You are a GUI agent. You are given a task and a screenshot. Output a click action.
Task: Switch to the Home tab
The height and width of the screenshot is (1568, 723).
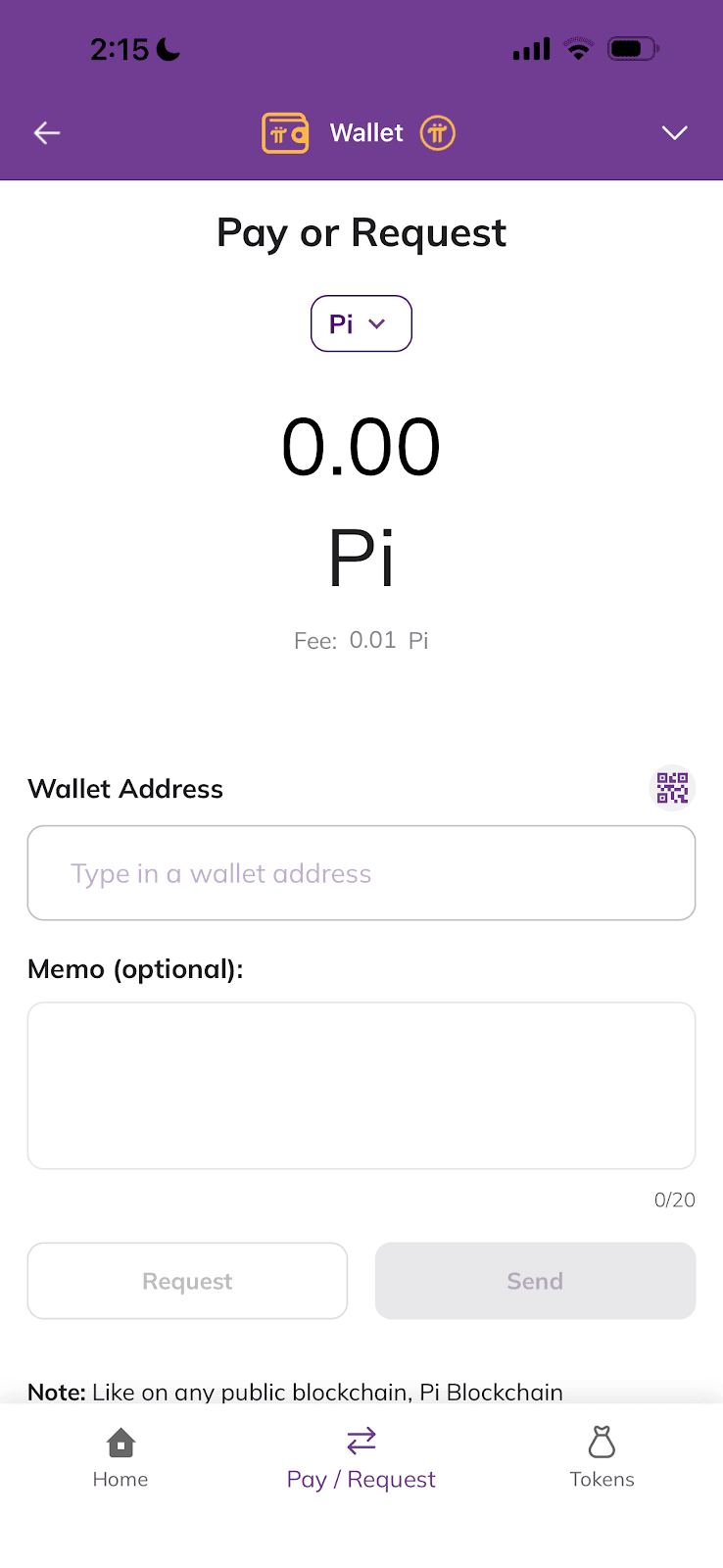tap(120, 1458)
